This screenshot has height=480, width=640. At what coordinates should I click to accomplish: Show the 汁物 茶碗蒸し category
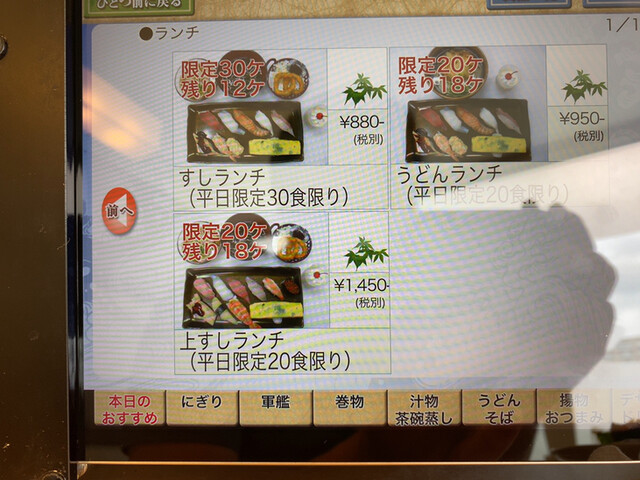pos(423,409)
